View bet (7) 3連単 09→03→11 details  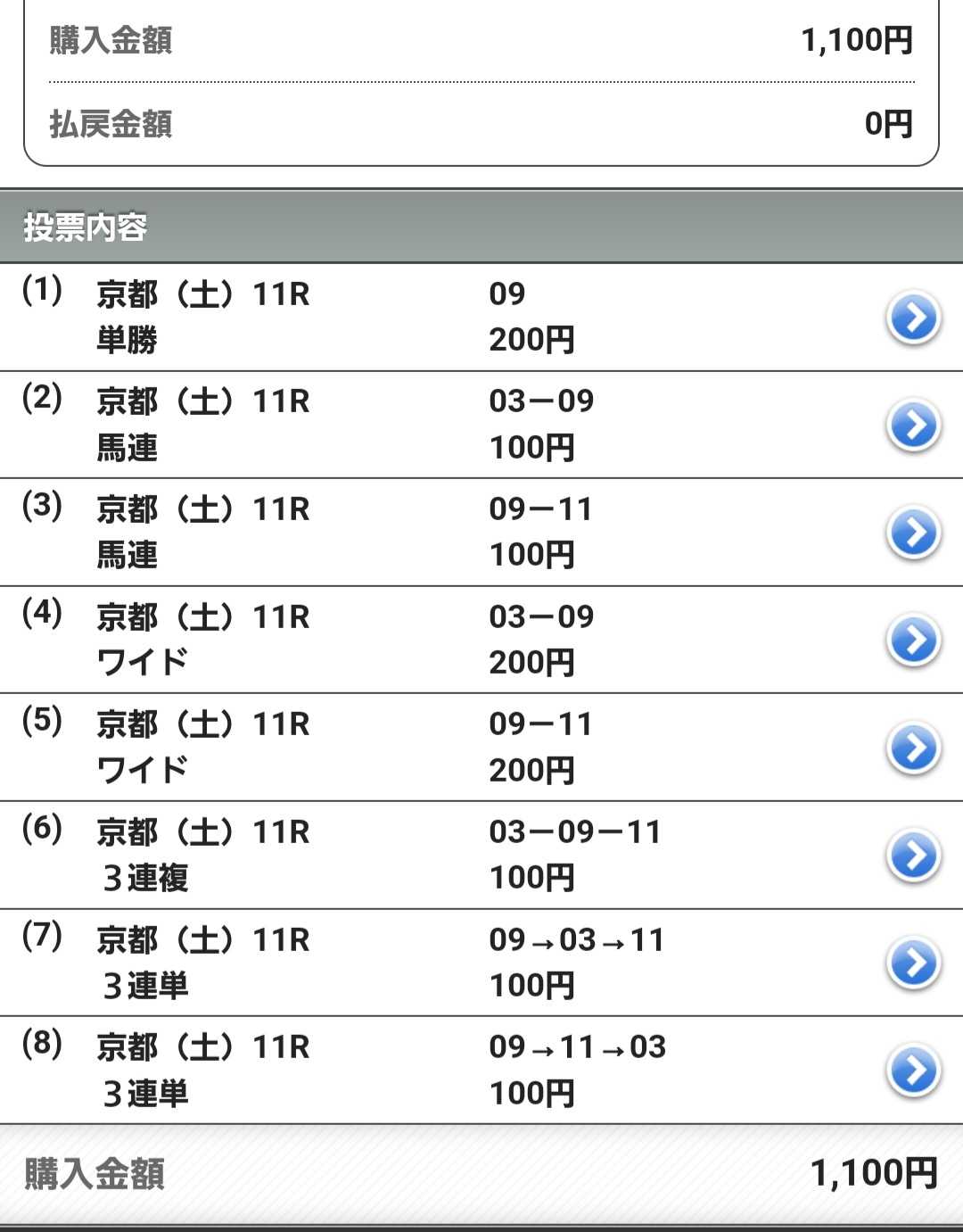(914, 963)
